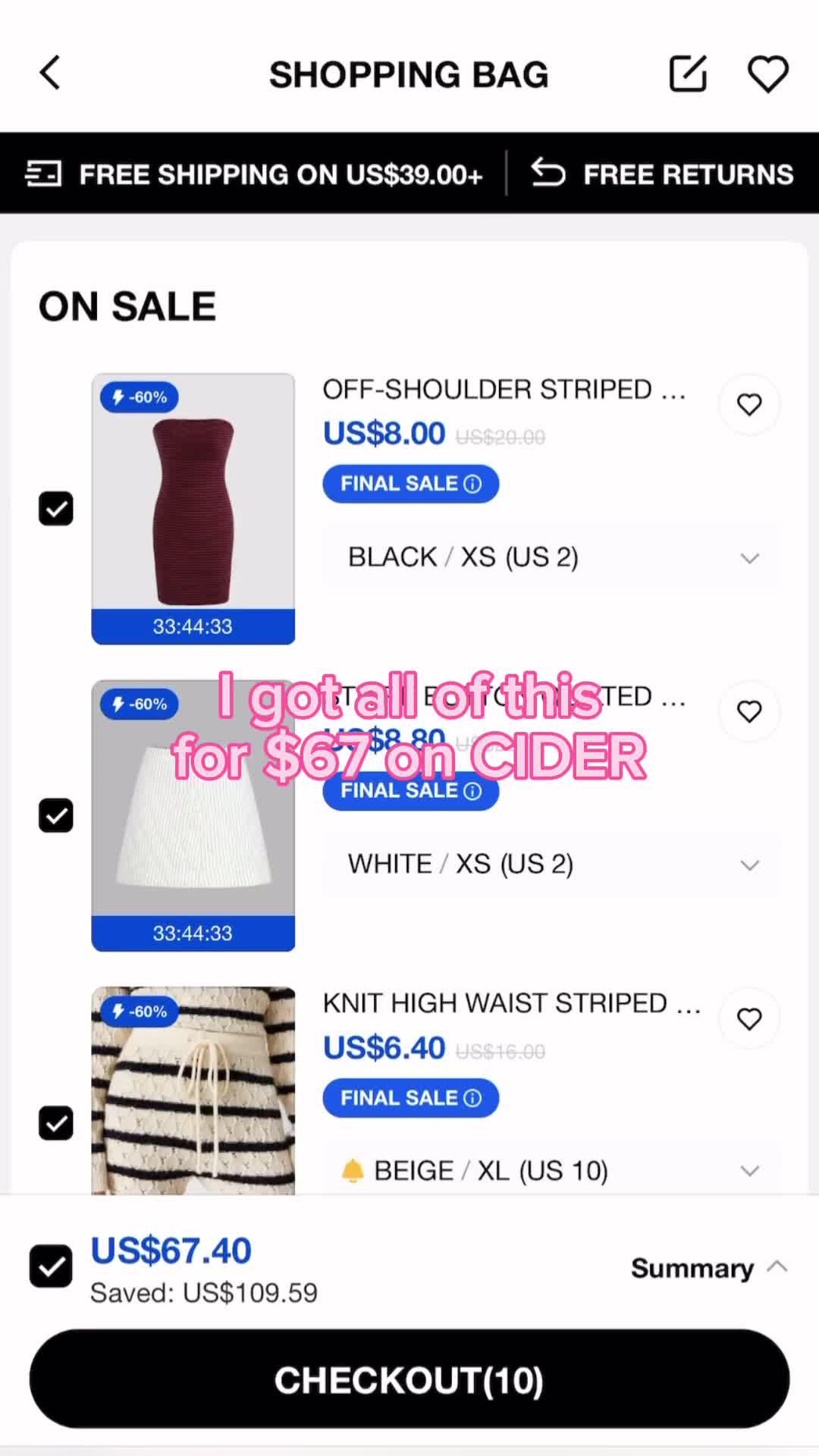Image resolution: width=819 pixels, height=1456 pixels.
Task: Open Final Sale info for US$6.40 item
Action: coord(410,1098)
